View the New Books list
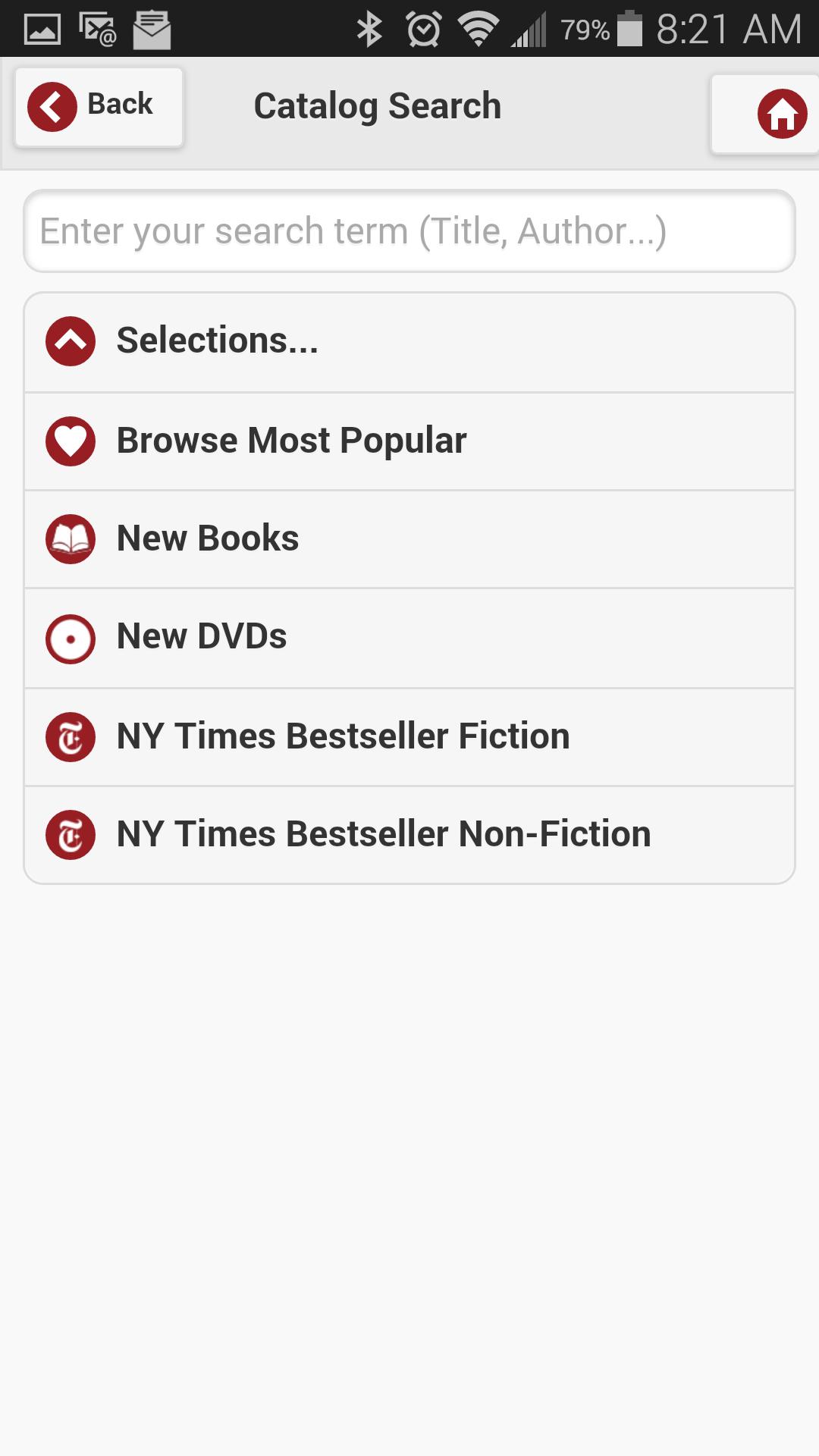The image size is (819, 1456). 409,539
